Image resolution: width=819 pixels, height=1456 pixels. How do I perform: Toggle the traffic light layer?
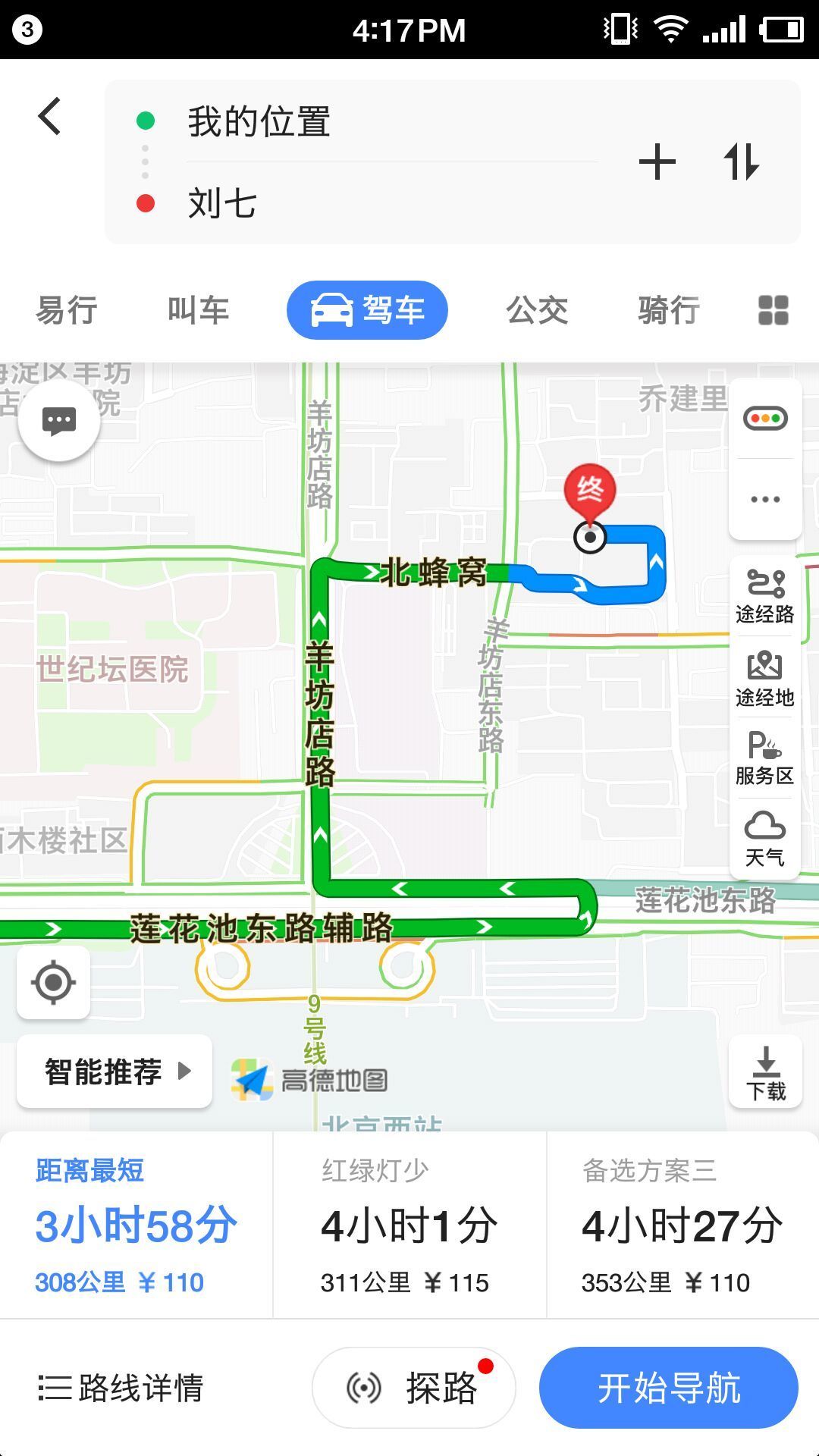765,419
